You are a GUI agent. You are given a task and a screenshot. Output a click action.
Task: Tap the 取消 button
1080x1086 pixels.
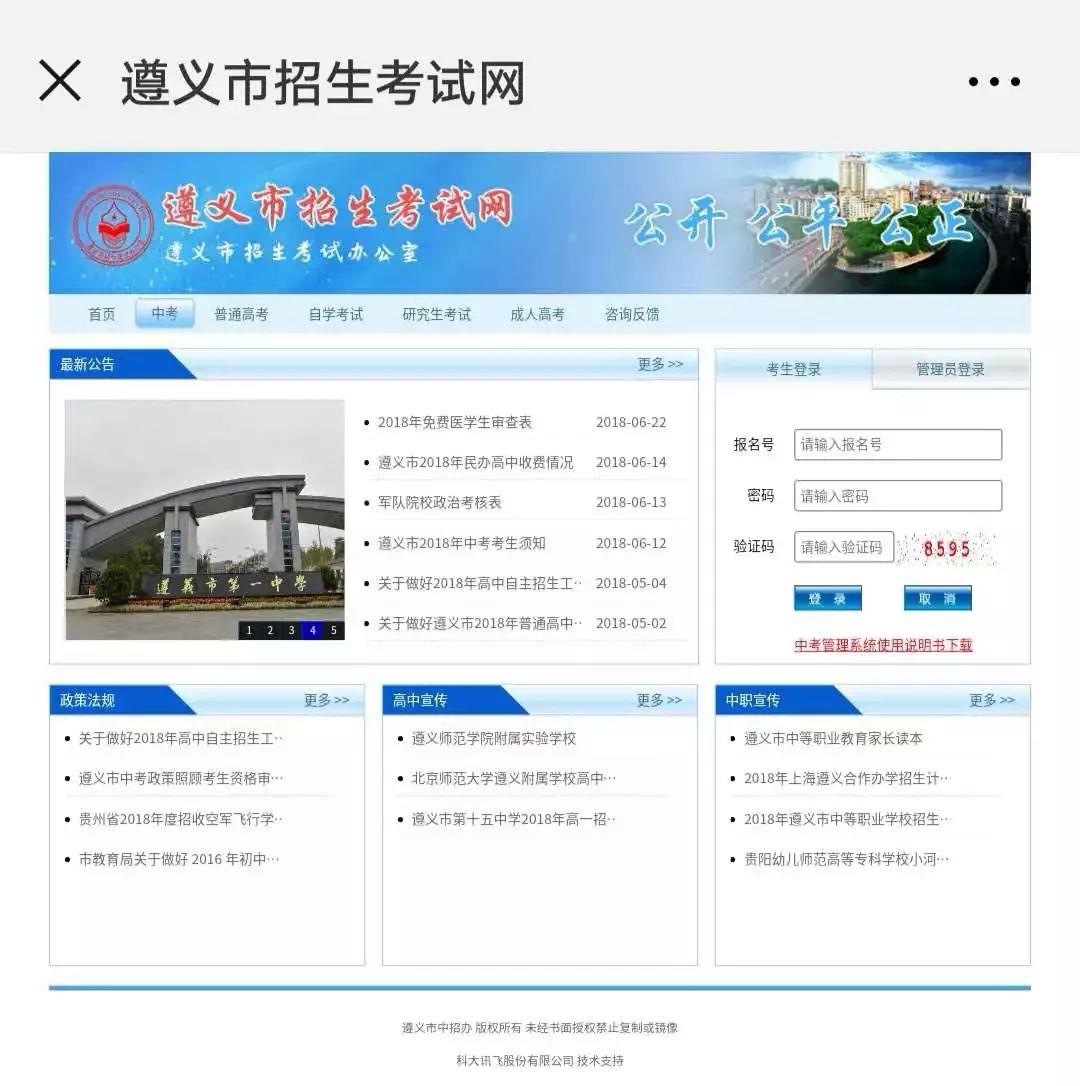pyautogui.click(x=937, y=598)
